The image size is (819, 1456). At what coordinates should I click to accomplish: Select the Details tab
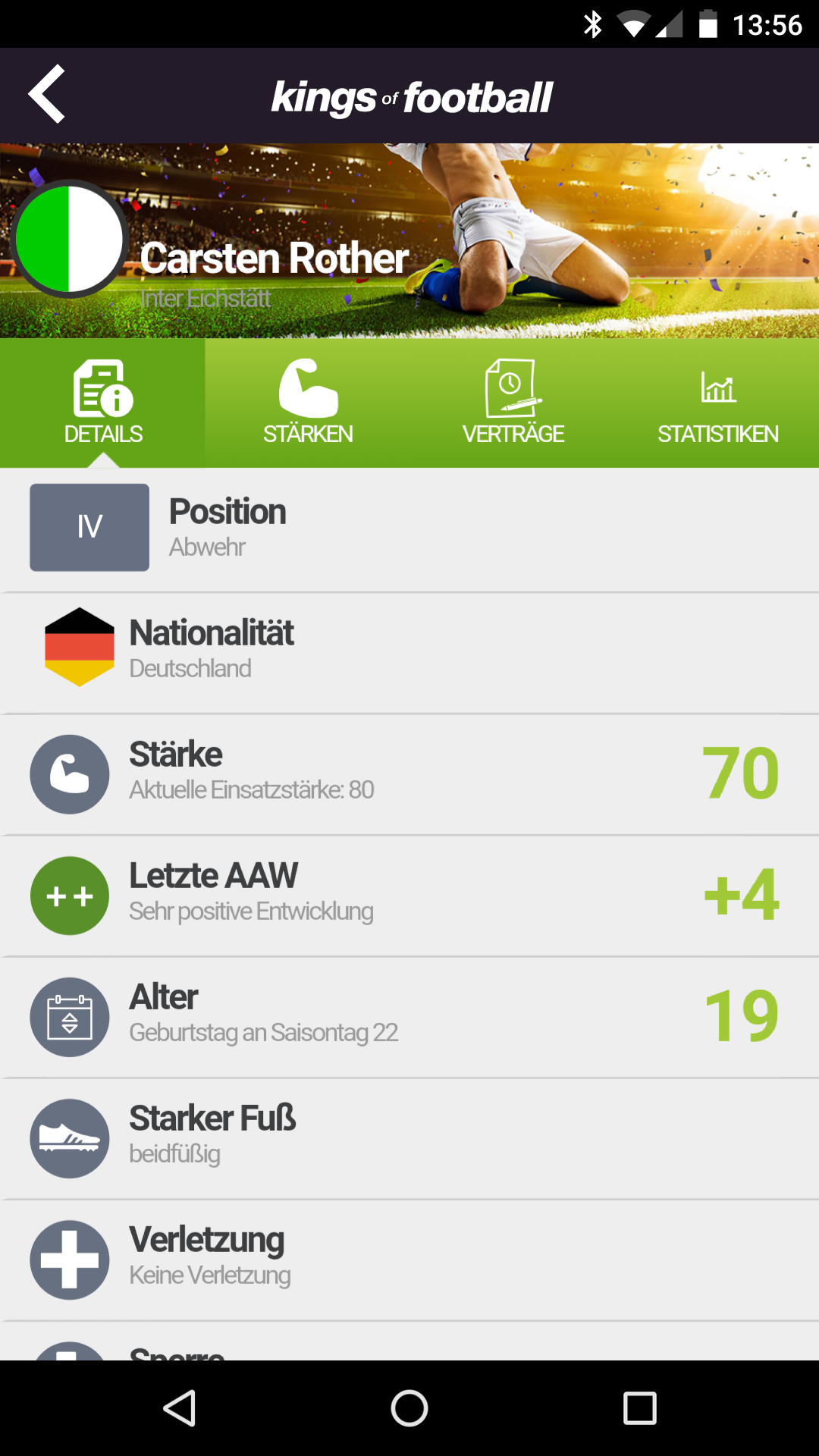[103, 403]
